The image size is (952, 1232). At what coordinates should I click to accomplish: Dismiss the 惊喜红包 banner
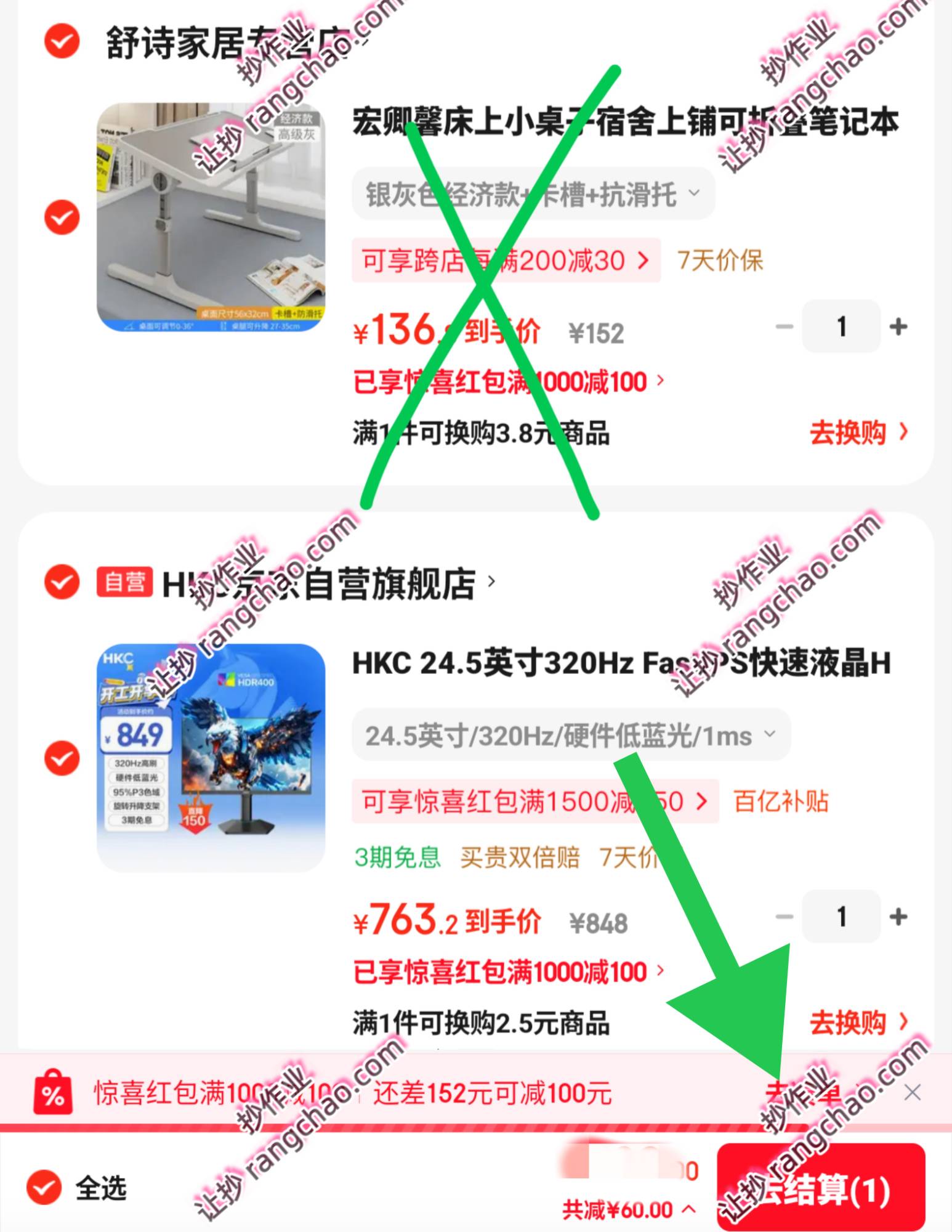tap(912, 1093)
